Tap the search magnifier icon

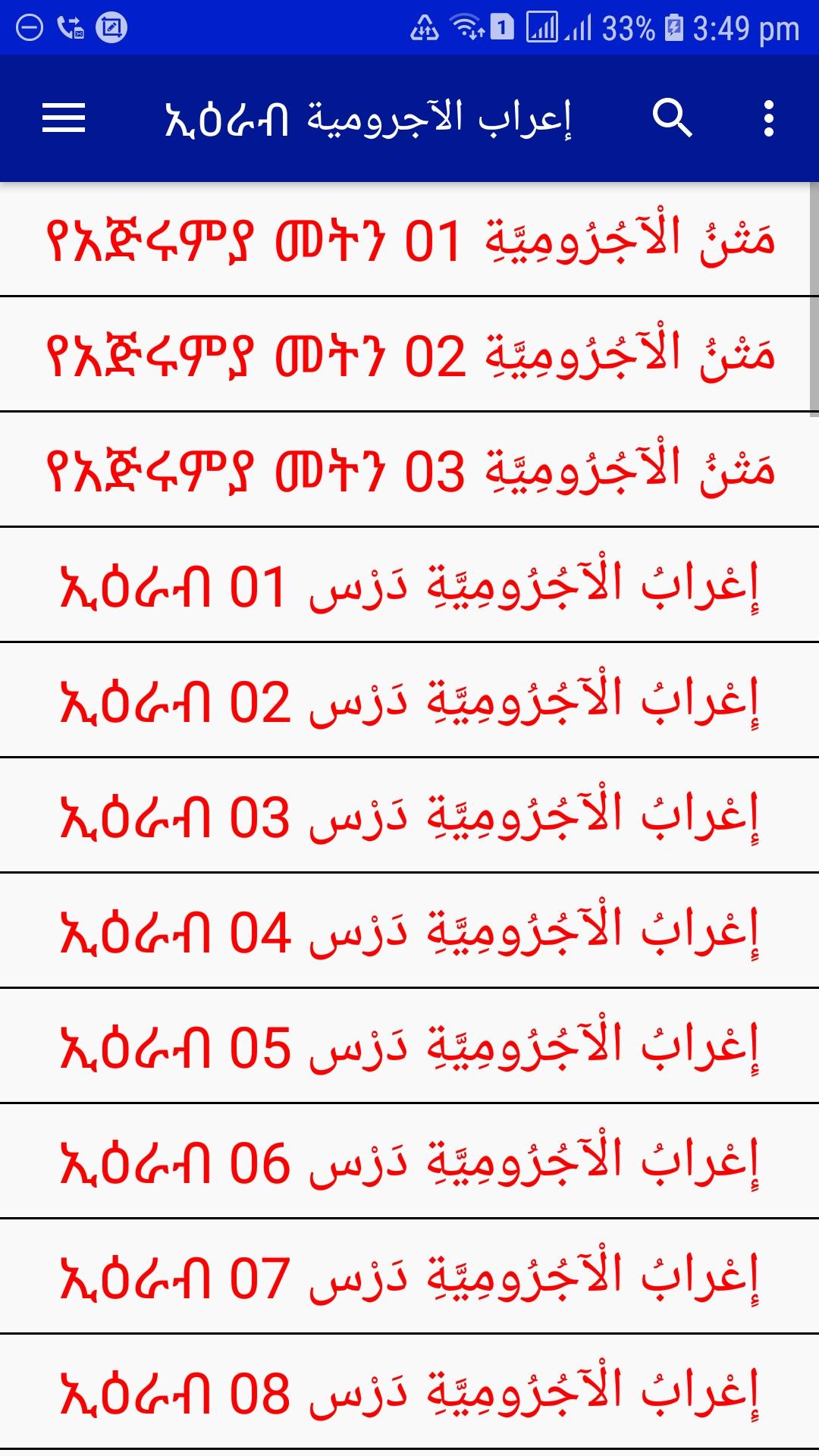672,118
